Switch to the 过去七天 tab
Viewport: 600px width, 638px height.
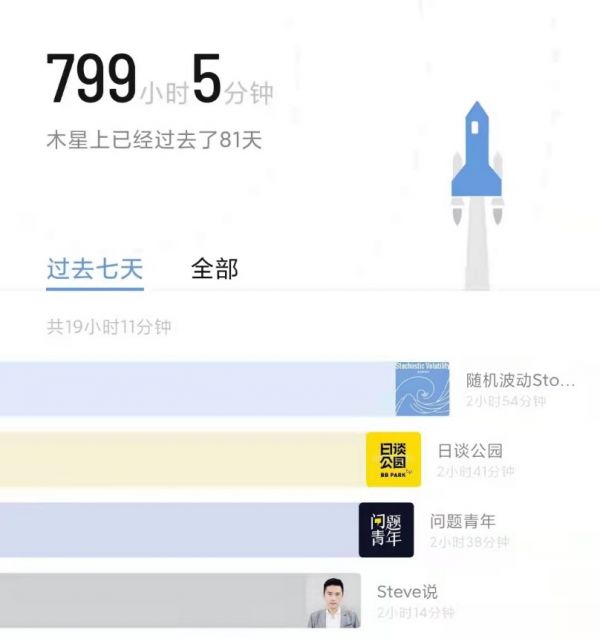[95, 270]
